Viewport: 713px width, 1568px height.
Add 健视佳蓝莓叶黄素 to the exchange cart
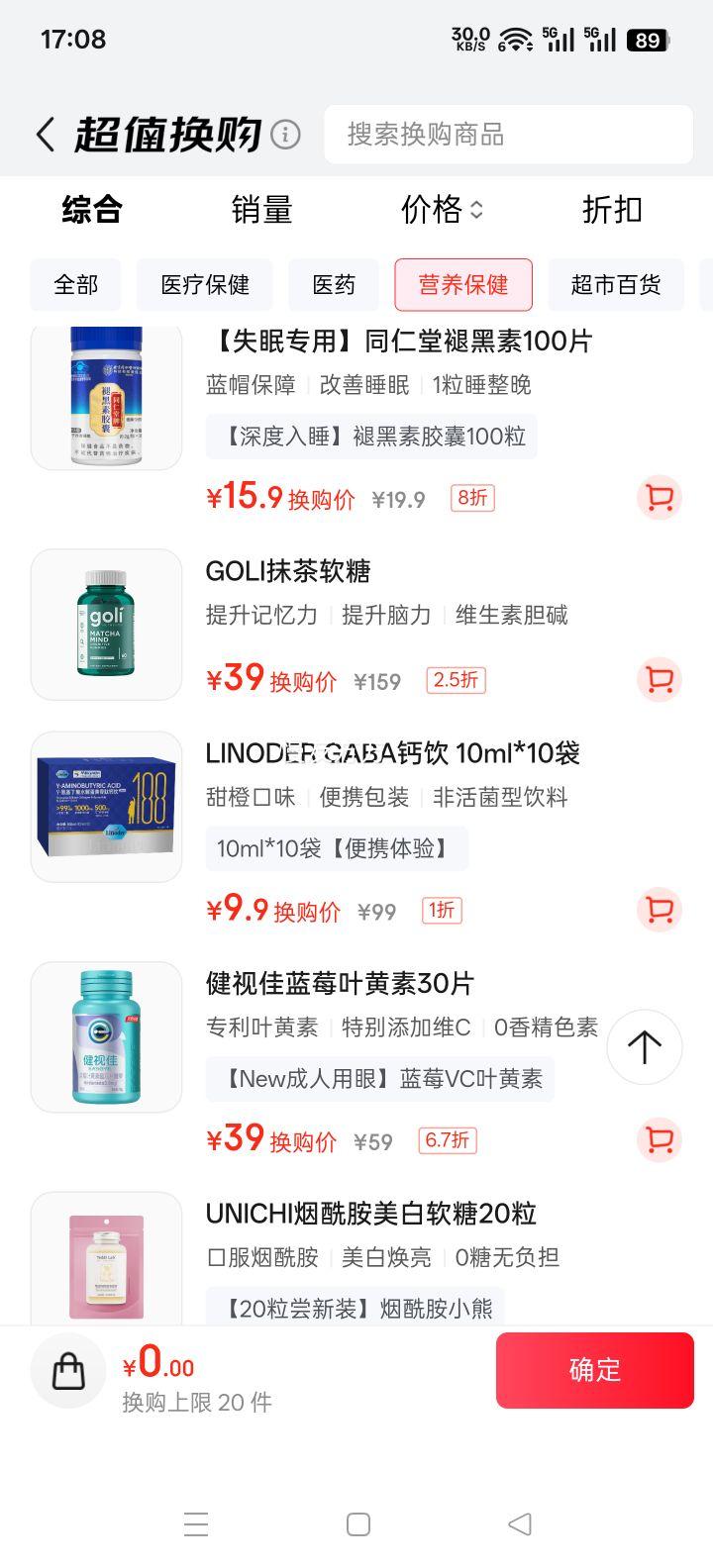[659, 1140]
